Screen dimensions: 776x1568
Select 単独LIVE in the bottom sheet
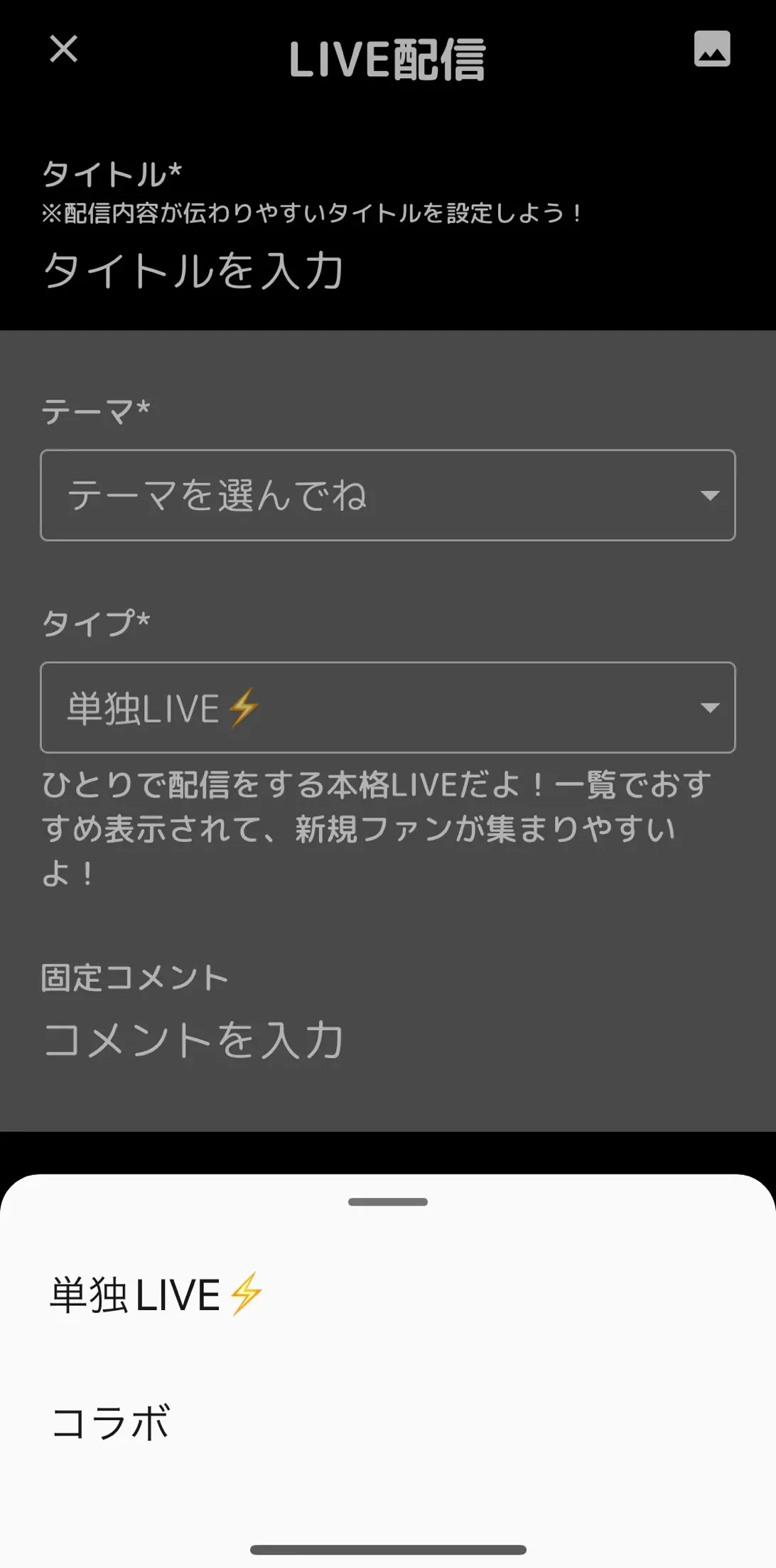click(x=388, y=1294)
